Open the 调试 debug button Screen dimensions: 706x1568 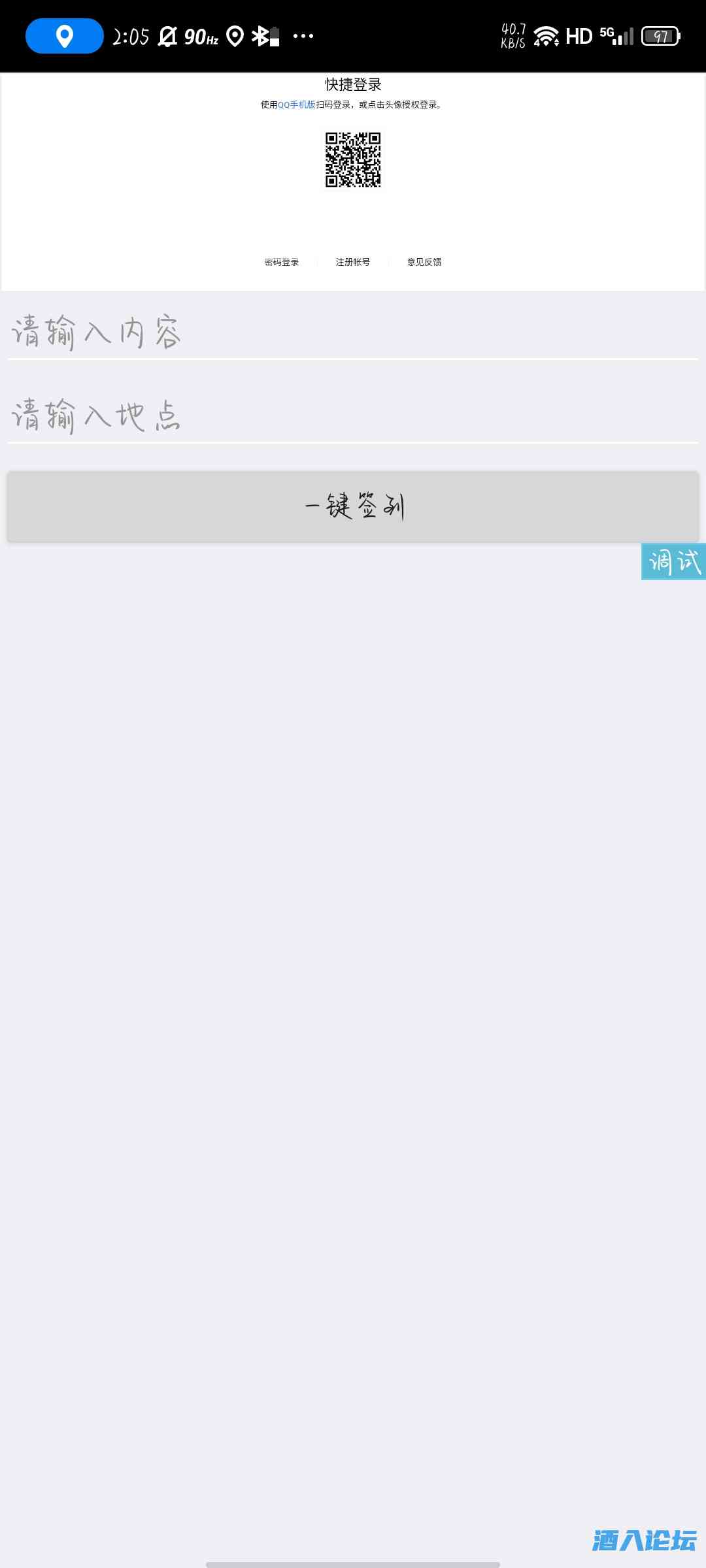pyautogui.click(x=673, y=562)
